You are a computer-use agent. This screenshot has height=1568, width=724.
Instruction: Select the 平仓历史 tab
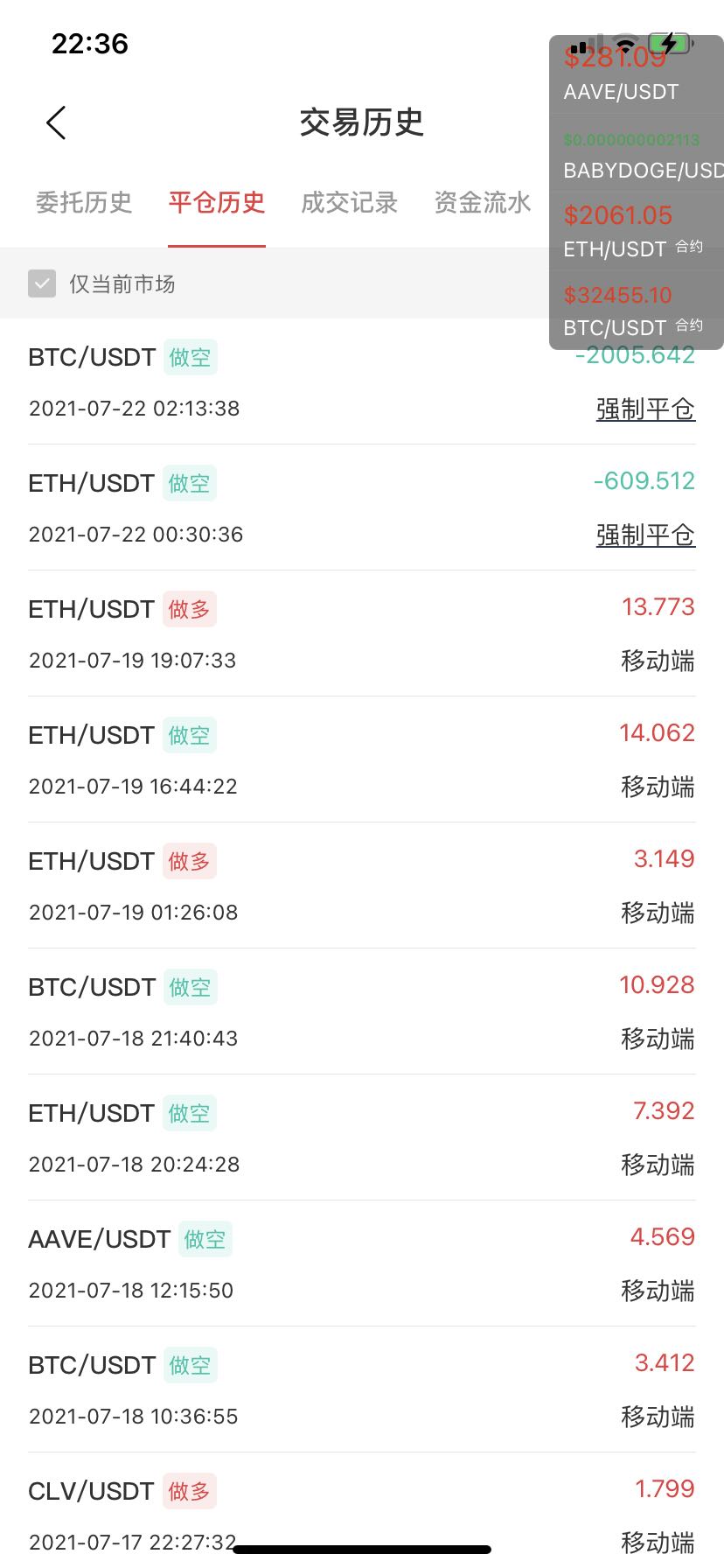point(217,203)
